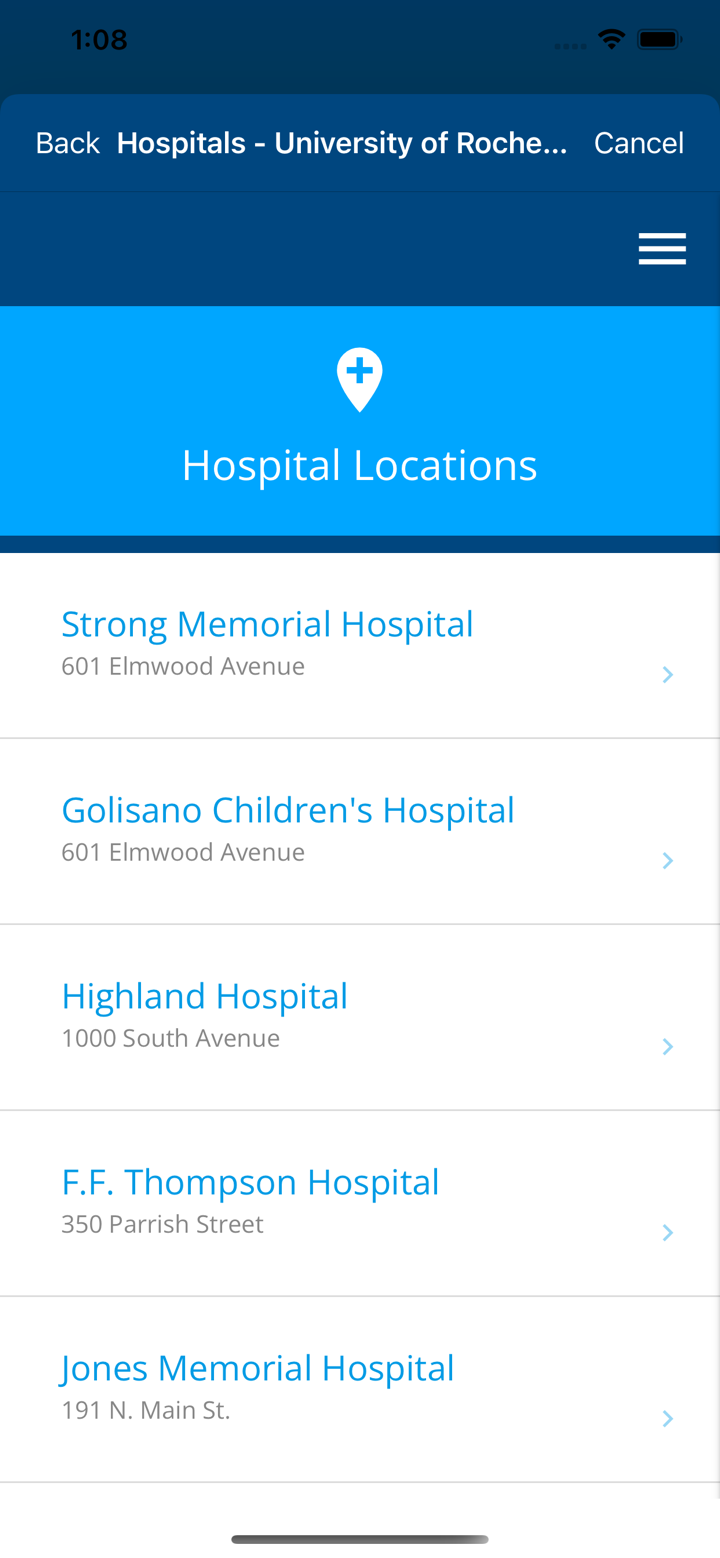Viewport: 720px width, 1558px height.
Task: Expand Golisano Children's Hospital row chevron
Action: pos(667,860)
